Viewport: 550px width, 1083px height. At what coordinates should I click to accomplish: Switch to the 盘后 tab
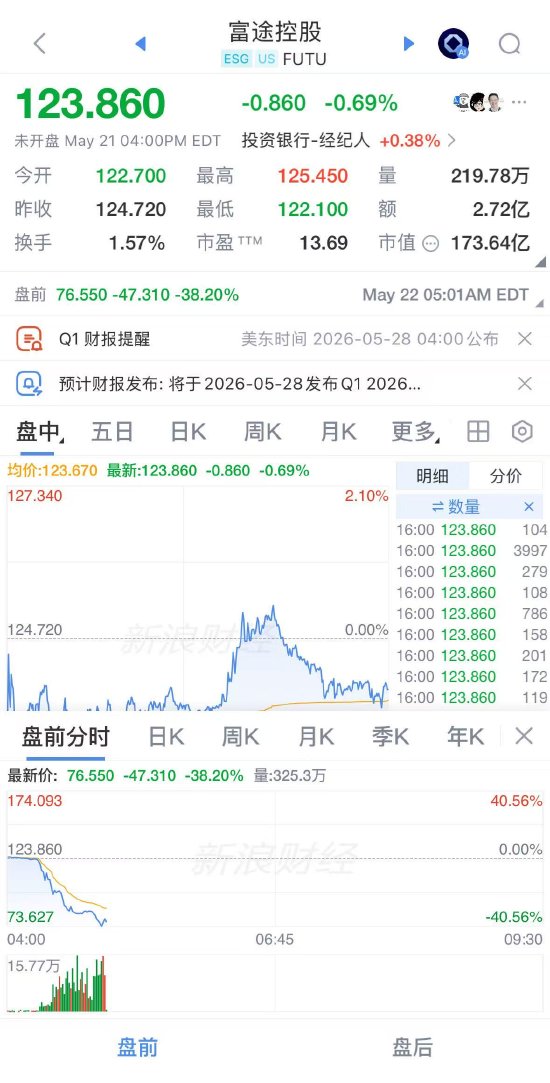tap(412, 1047)
